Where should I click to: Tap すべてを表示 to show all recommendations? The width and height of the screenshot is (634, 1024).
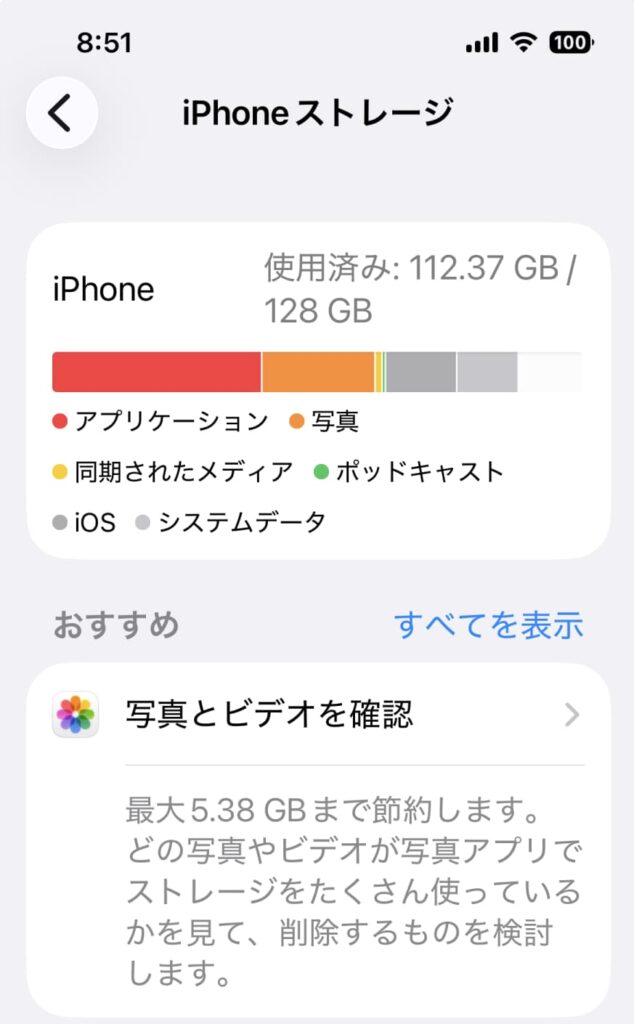488,625
